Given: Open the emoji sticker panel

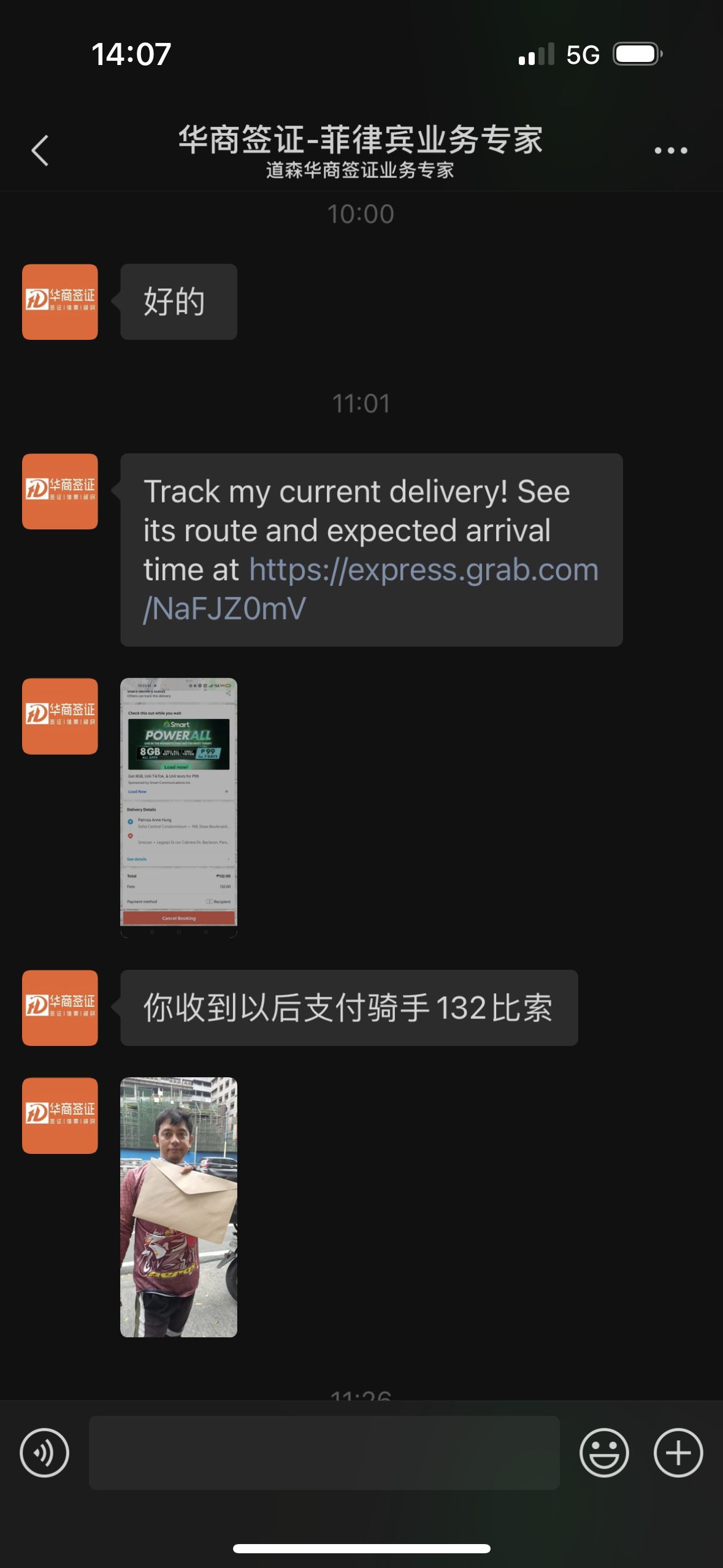Looking at the screenshot, I should pos(604,1452).
